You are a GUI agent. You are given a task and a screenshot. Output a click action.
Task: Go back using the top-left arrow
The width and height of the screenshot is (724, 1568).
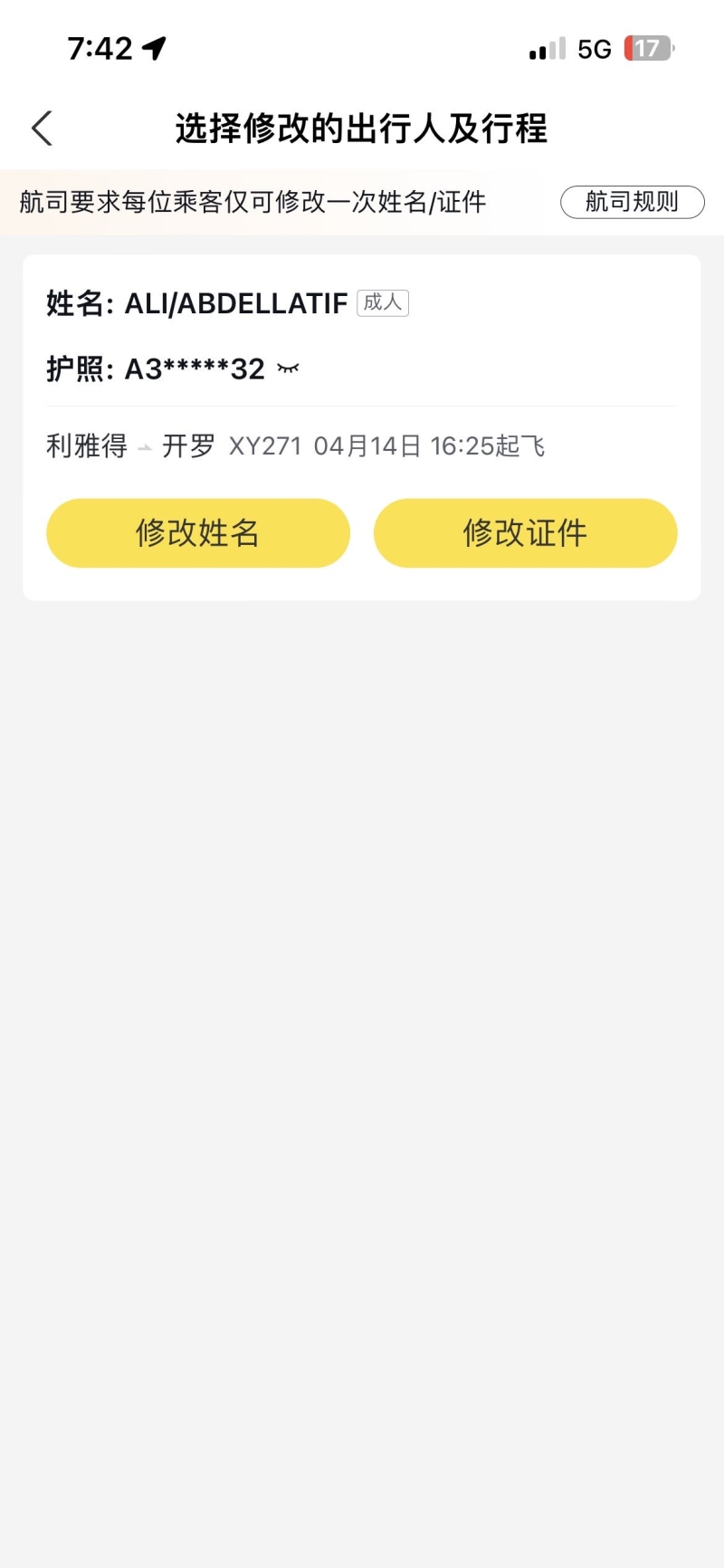point(42,129)
